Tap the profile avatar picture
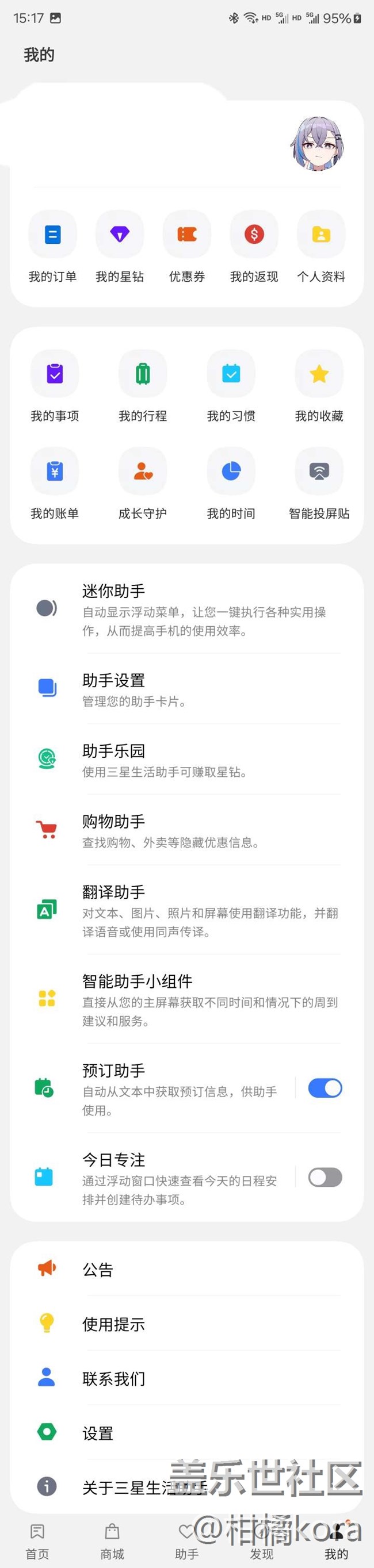Image resolution: width=374 pixels, height=1568 pixels. pyautogui.click(x=316, y=144)
